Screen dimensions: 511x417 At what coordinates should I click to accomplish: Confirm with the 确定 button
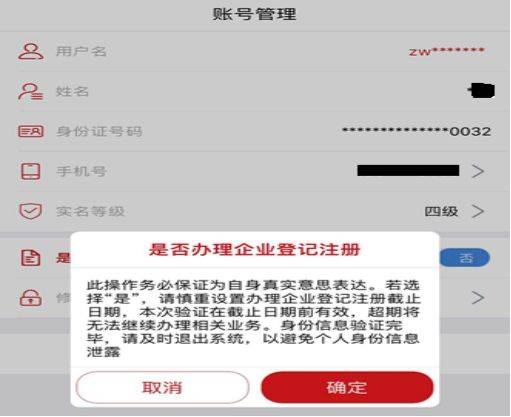pyautogui.click(x=347, y=388)
